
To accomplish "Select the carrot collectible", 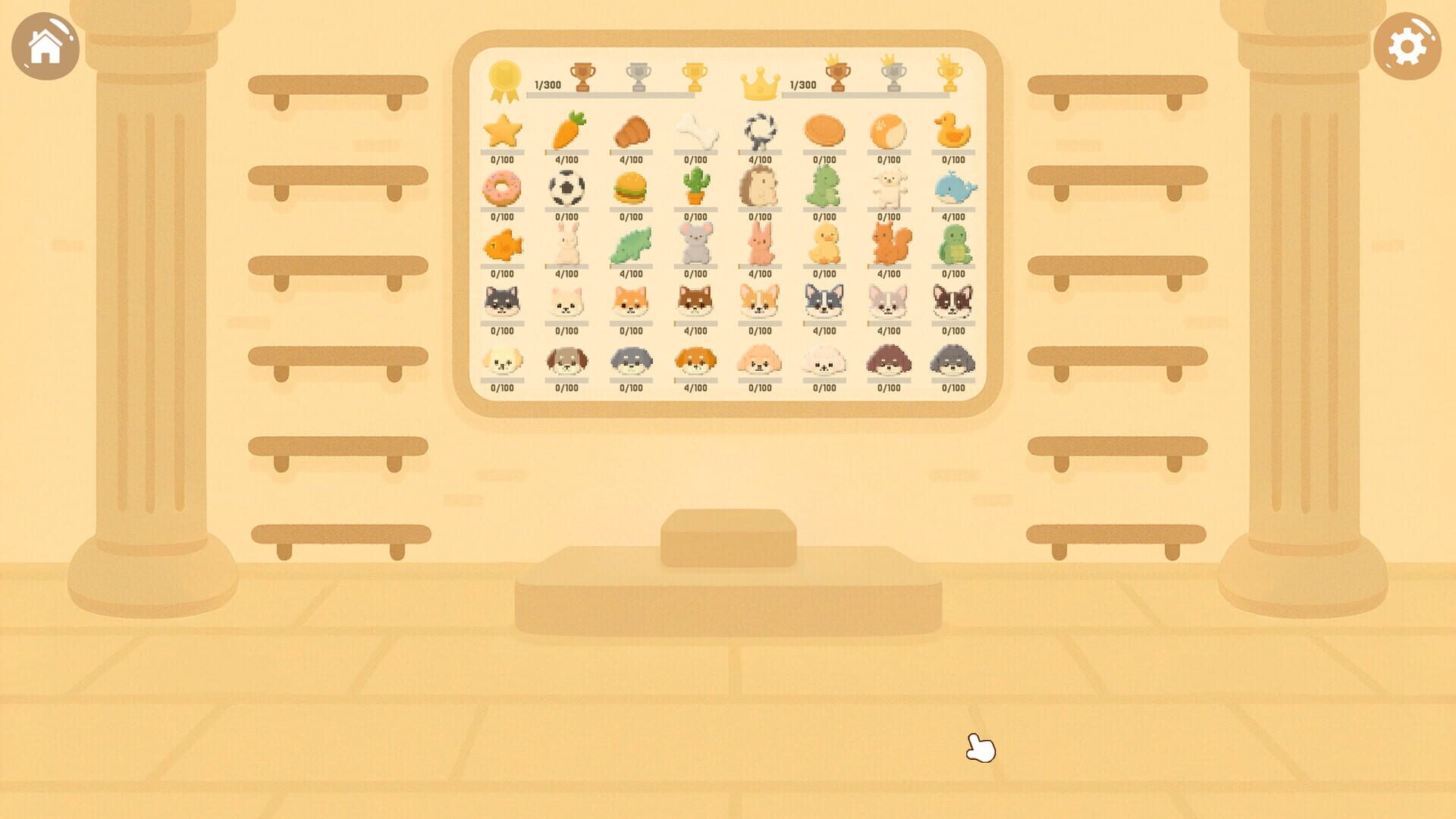I will (x=567, y=130).
